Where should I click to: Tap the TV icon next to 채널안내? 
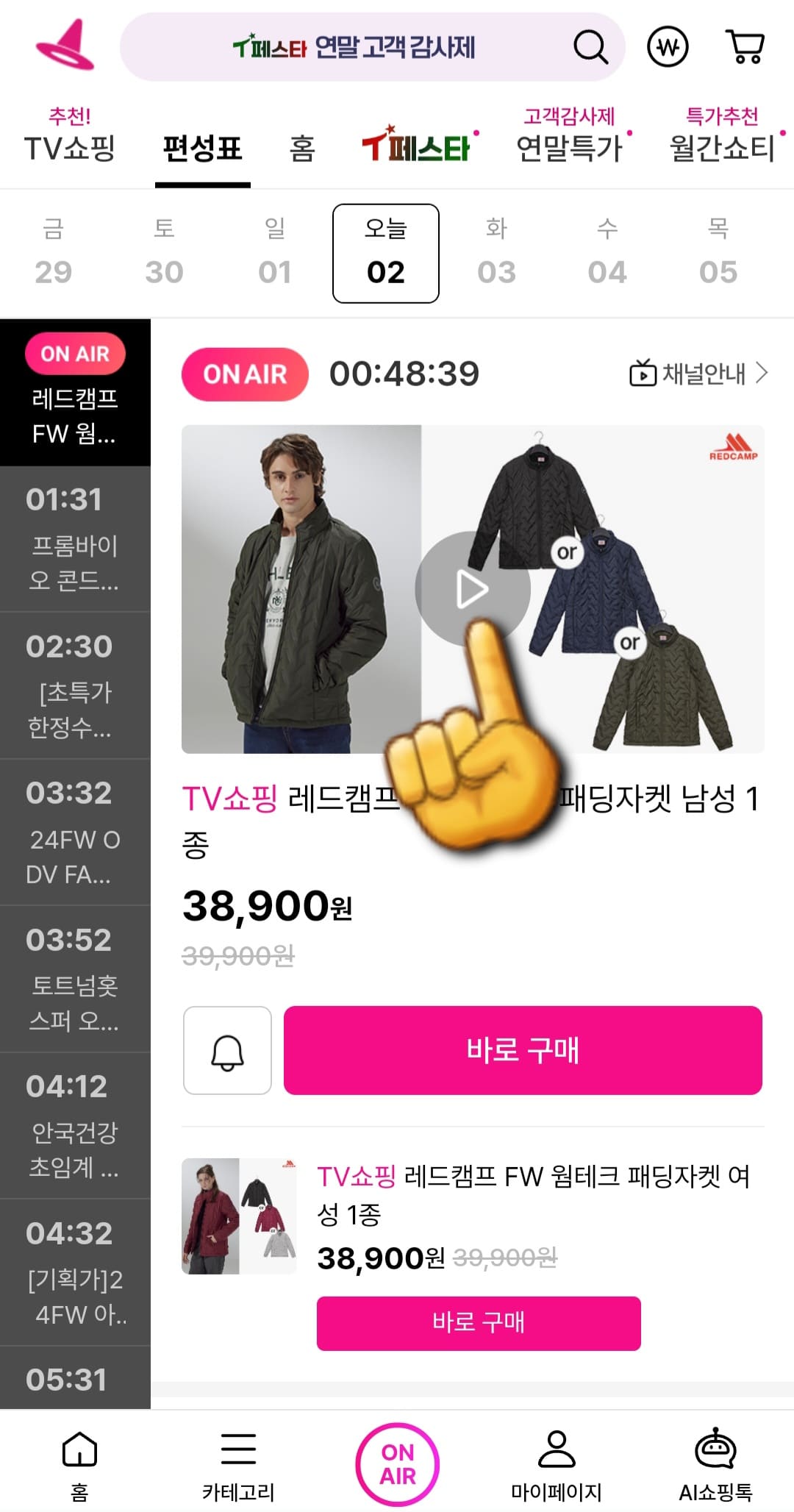pyautogui.click(x=642, y=374)
